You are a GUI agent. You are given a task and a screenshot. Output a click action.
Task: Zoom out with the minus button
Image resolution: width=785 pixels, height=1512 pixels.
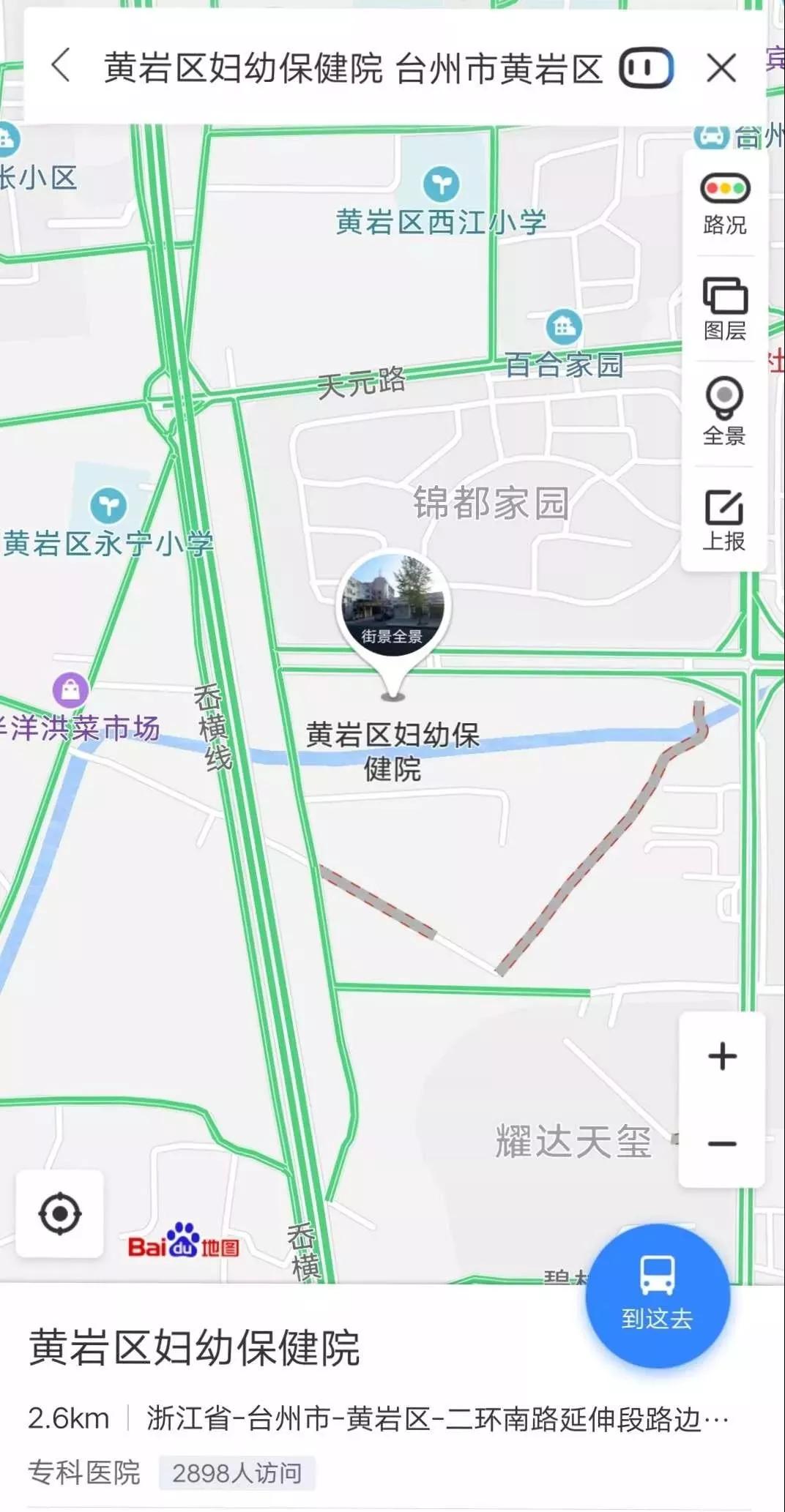pos(723,1143)
